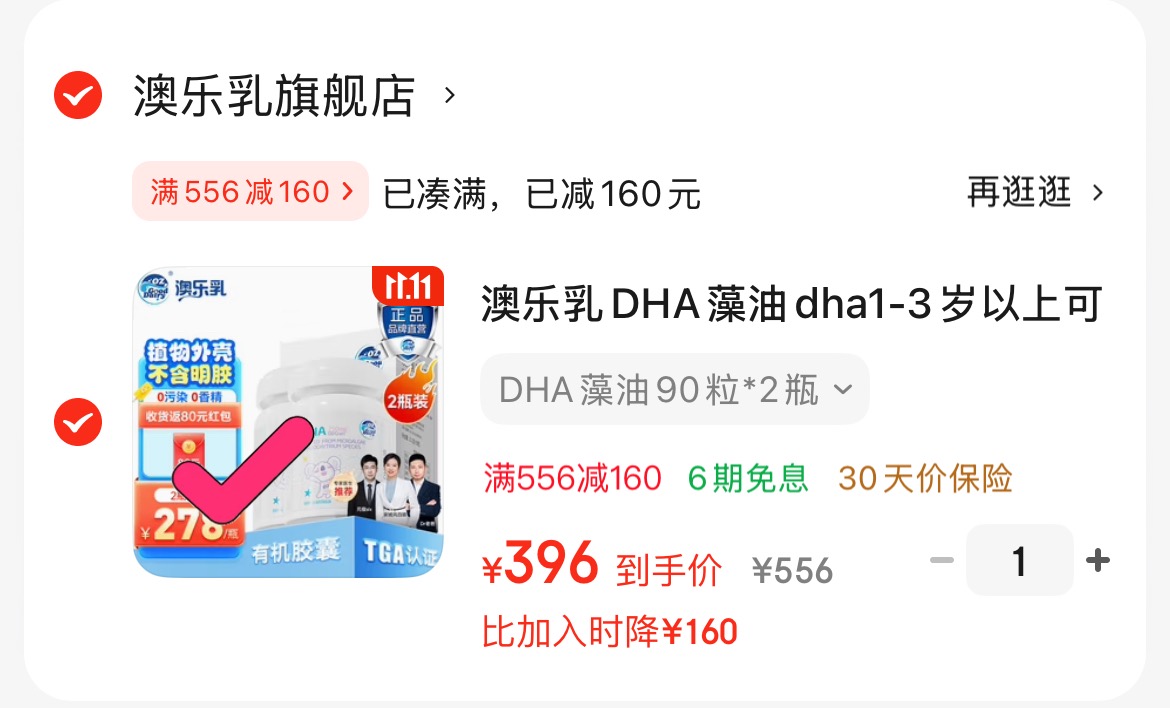The height and width of the screenshot is (708, 1170).
Task: Change the DHA藻油90粒*2瓶 spec option
Action: [674, 389]
